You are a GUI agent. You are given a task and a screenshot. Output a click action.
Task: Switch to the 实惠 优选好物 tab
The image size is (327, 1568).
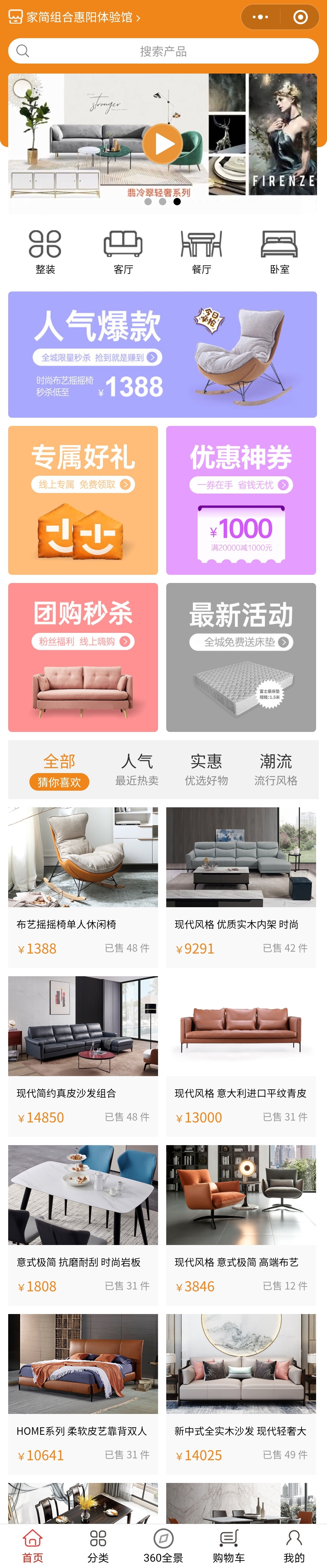pos(206,769)
